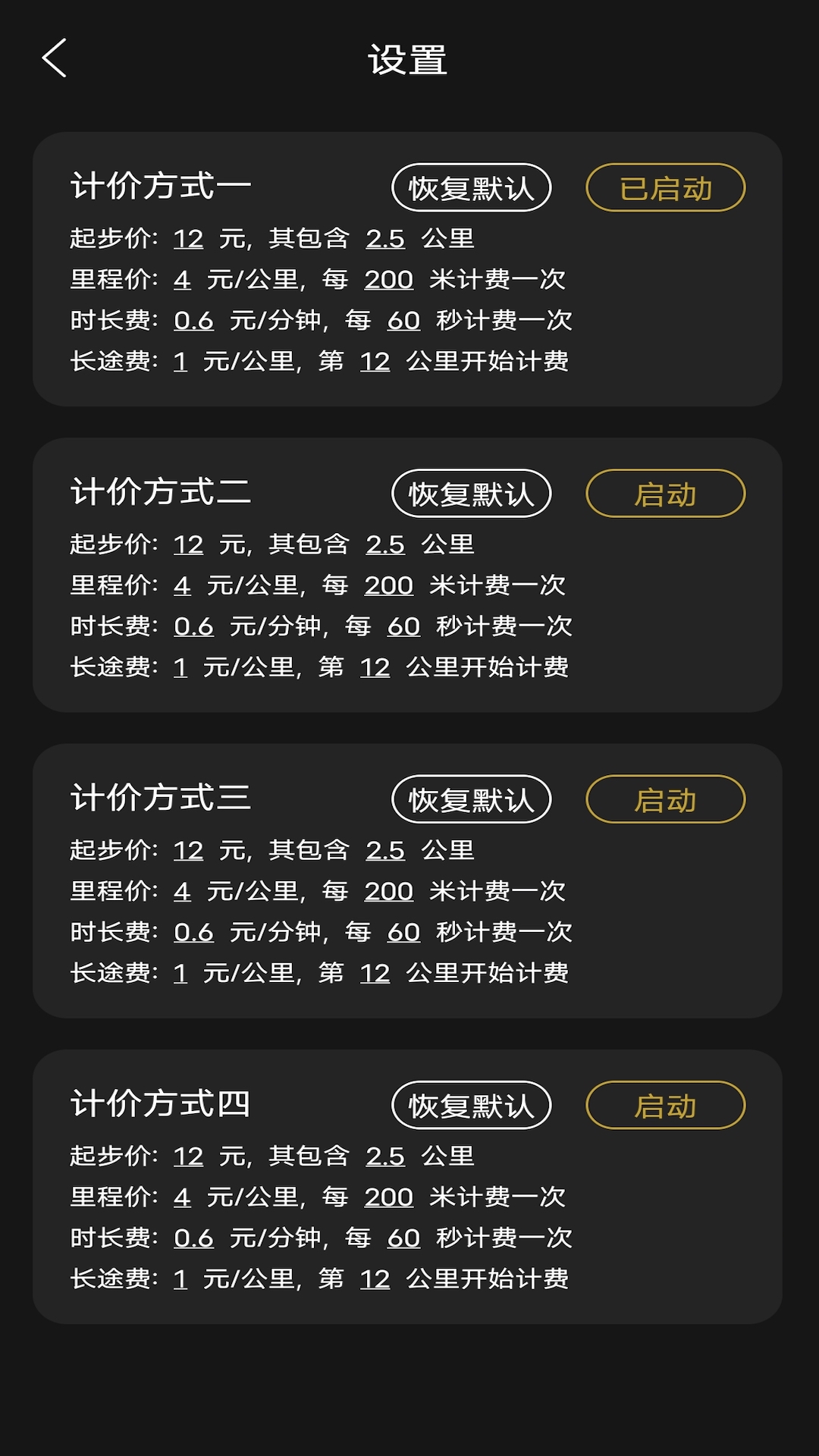Tap the 已启动 button on 计价方式一

point(665,188)
